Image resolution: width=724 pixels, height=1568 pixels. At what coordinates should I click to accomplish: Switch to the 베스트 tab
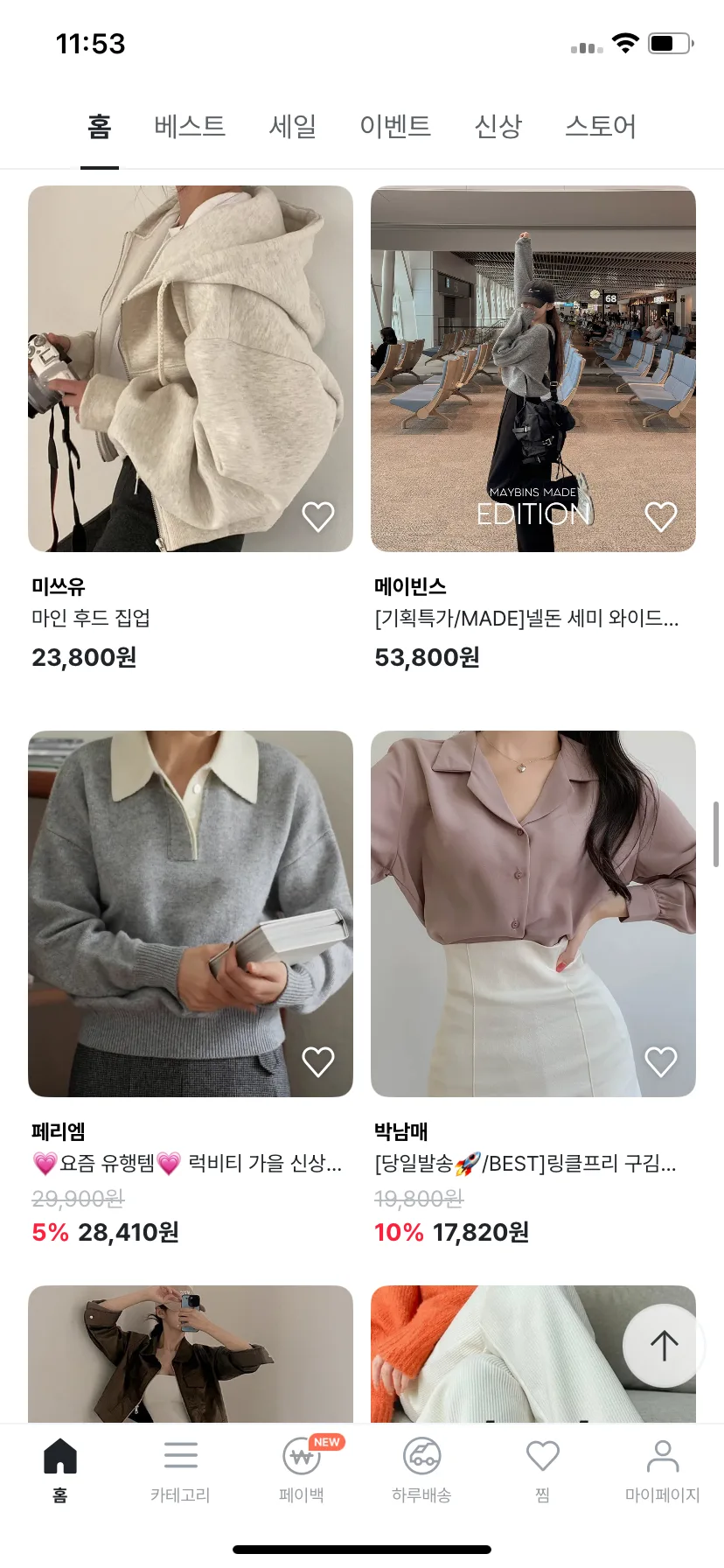coord(190,127)
